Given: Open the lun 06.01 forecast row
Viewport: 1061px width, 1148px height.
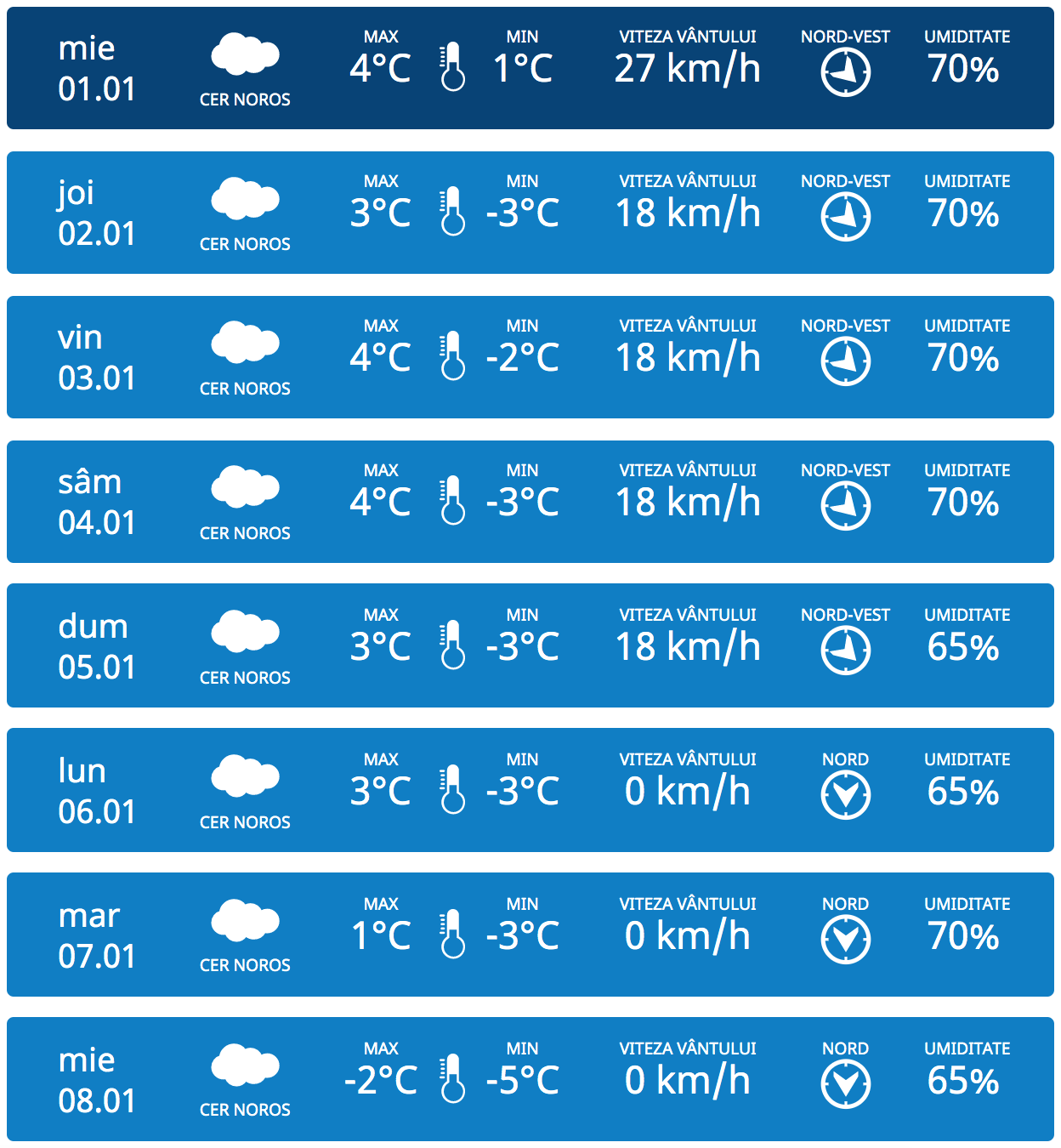Looking at the screenshot, I should tap(530, 790).
